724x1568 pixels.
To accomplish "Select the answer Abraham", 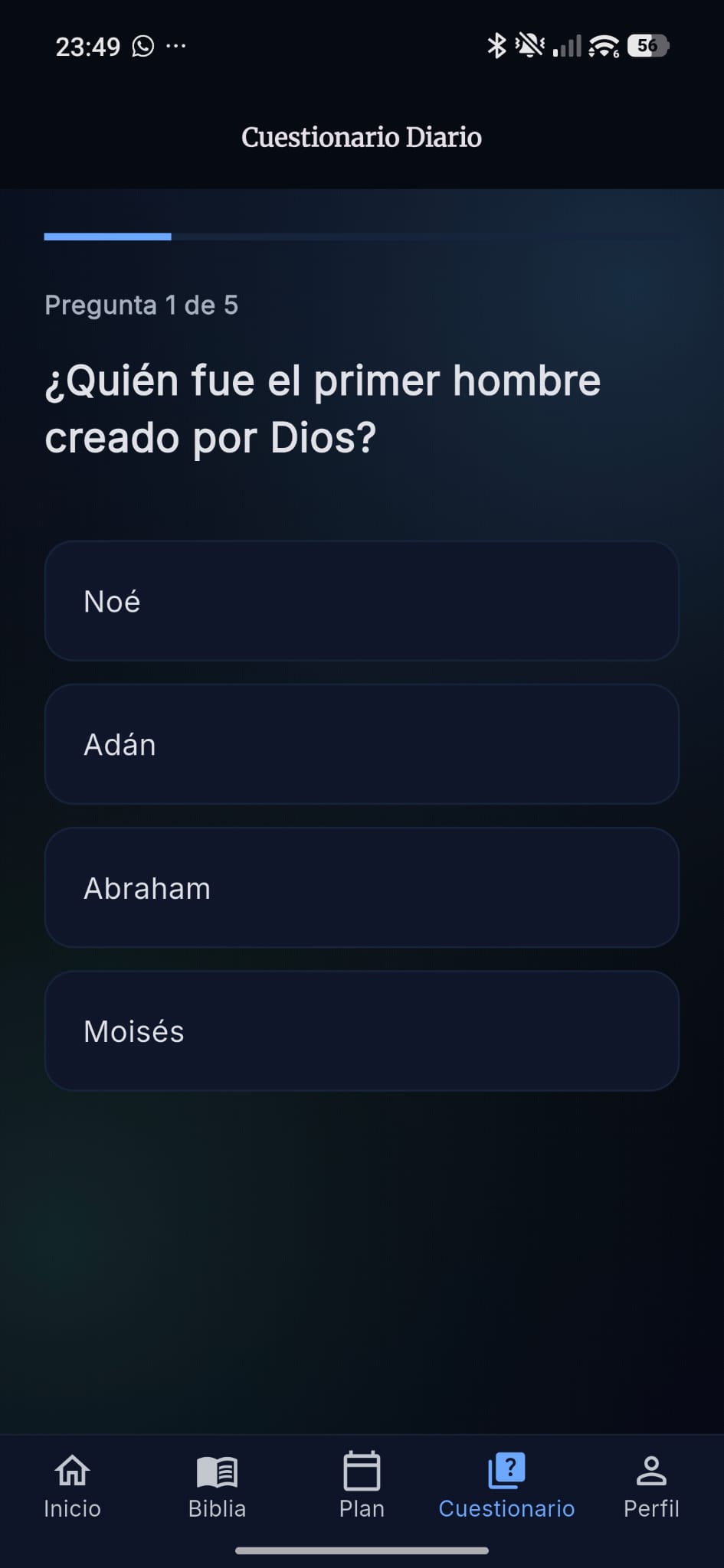I will pos(362,887).
